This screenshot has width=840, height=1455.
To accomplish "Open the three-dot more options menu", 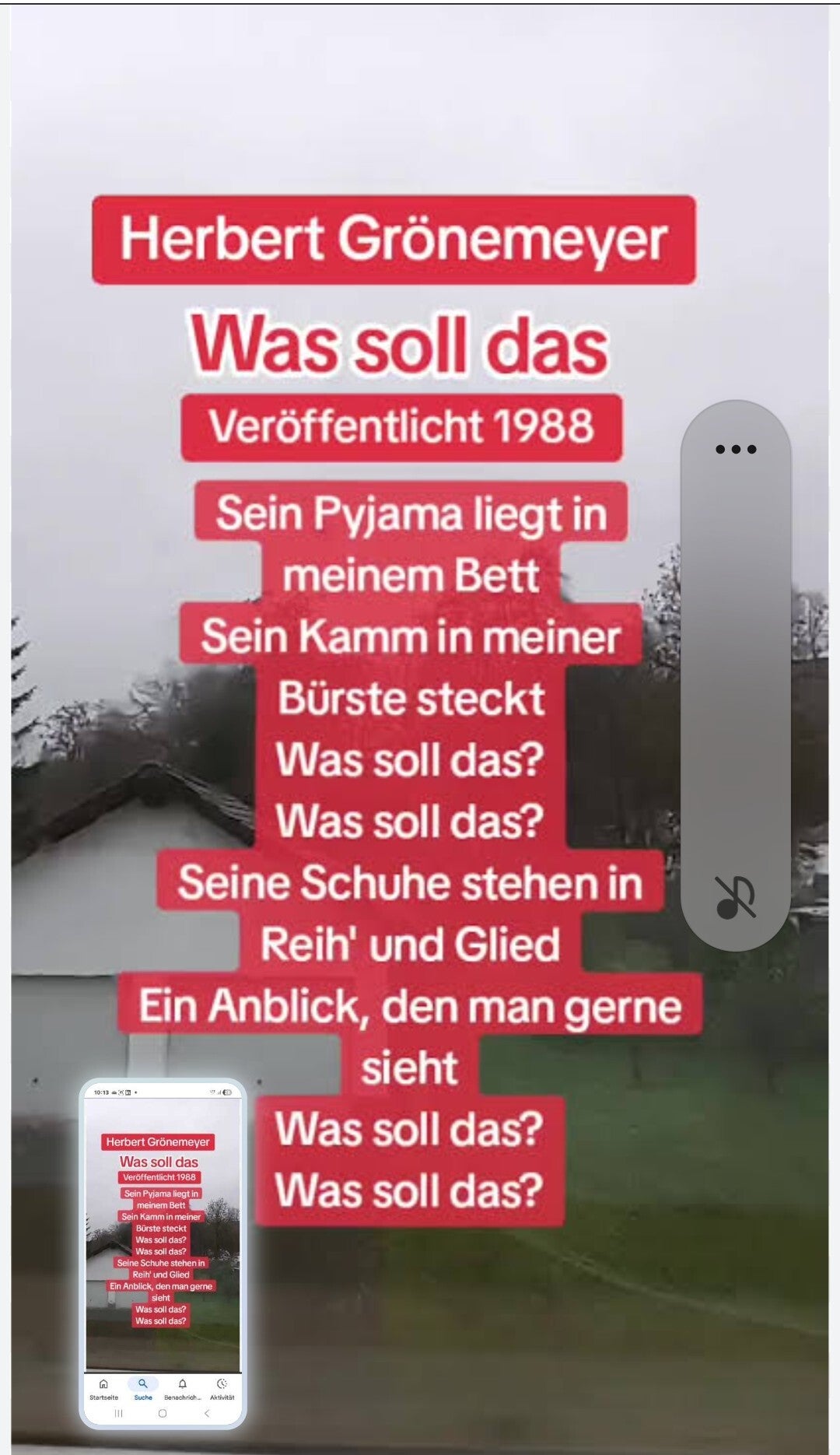I will click(x=735, y=449).
